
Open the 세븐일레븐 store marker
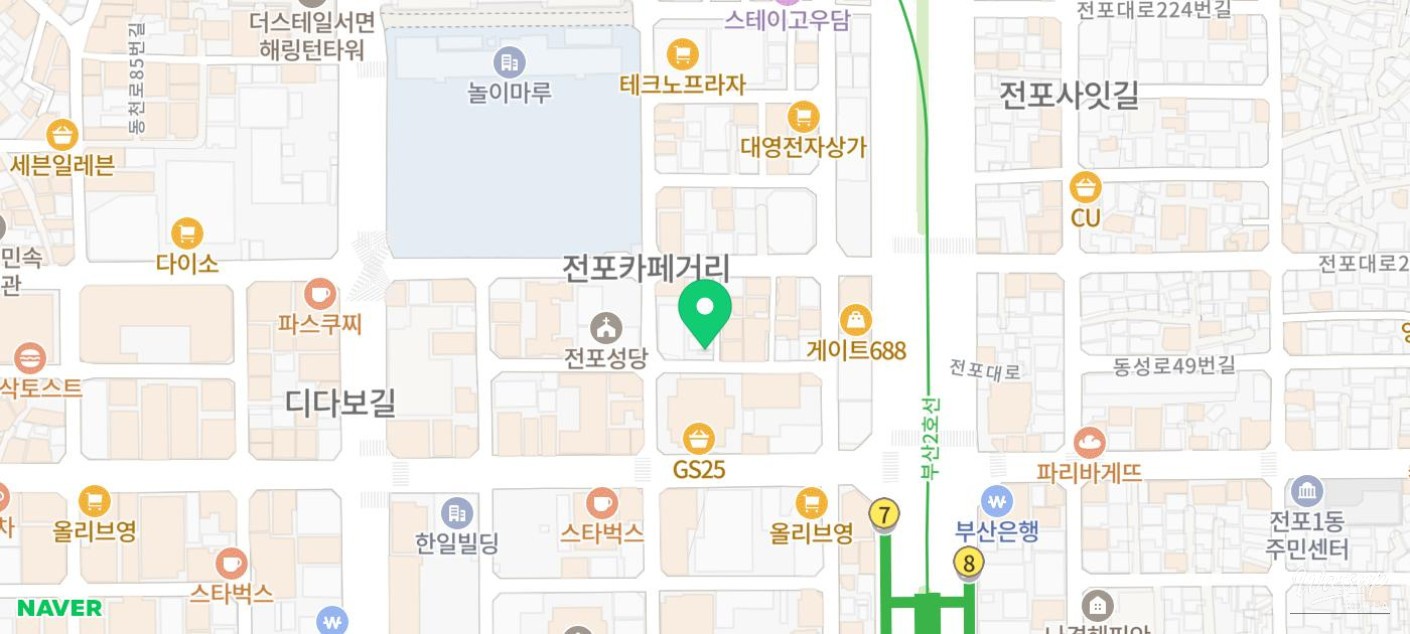coord(62,135)
